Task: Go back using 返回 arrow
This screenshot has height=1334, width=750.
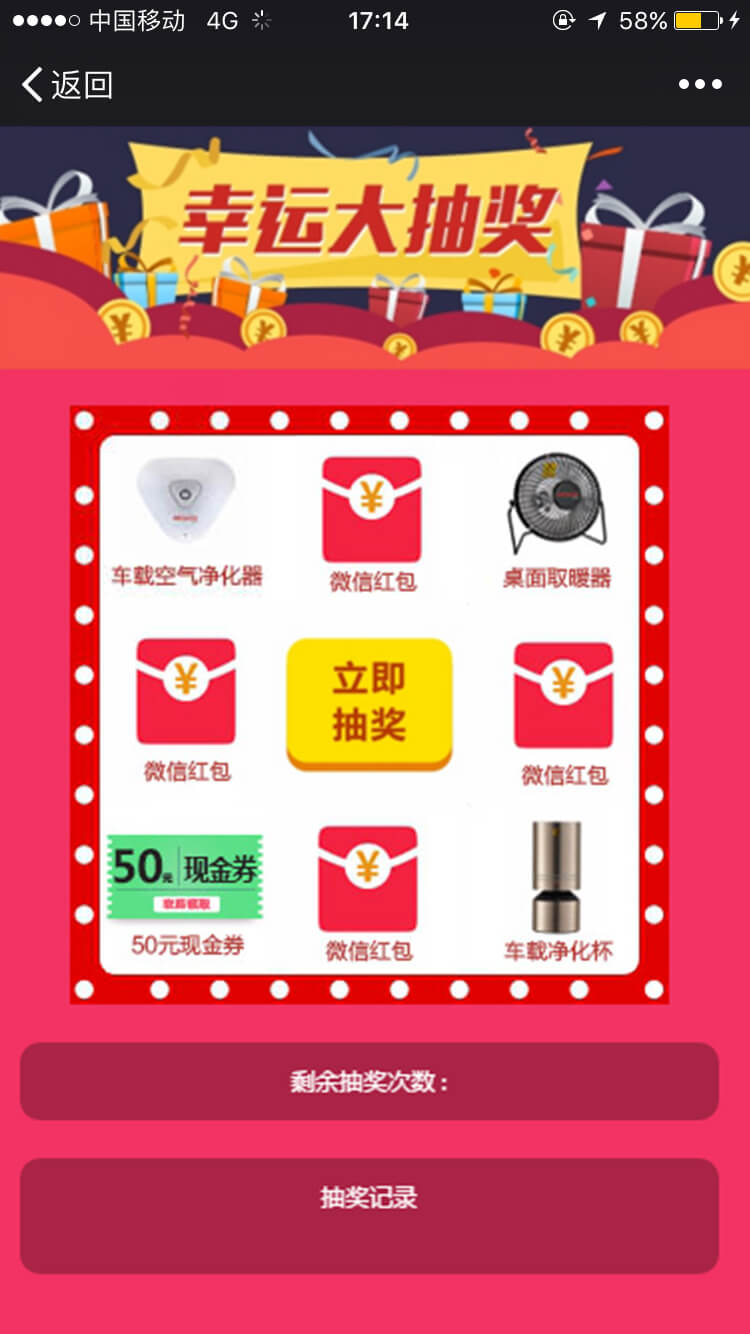Action: 64,85
